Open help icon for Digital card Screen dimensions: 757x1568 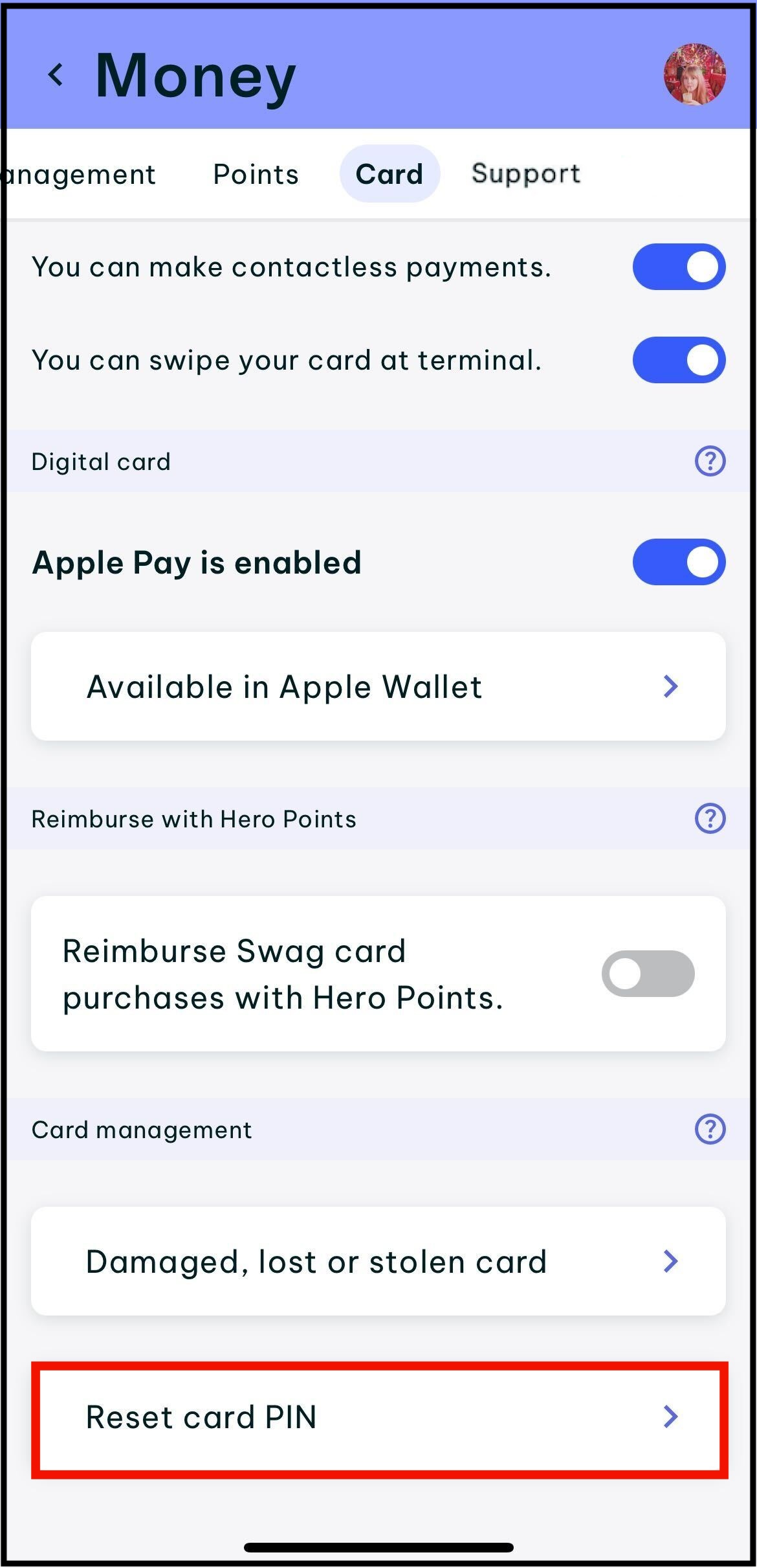point(710,461)
